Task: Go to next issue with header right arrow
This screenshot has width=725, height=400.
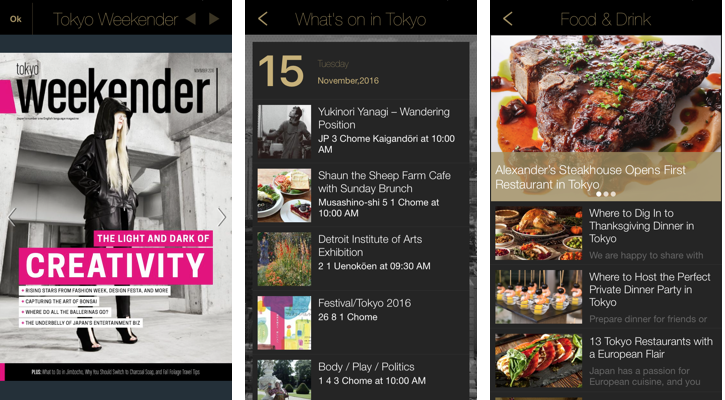Action: (214, 19)
